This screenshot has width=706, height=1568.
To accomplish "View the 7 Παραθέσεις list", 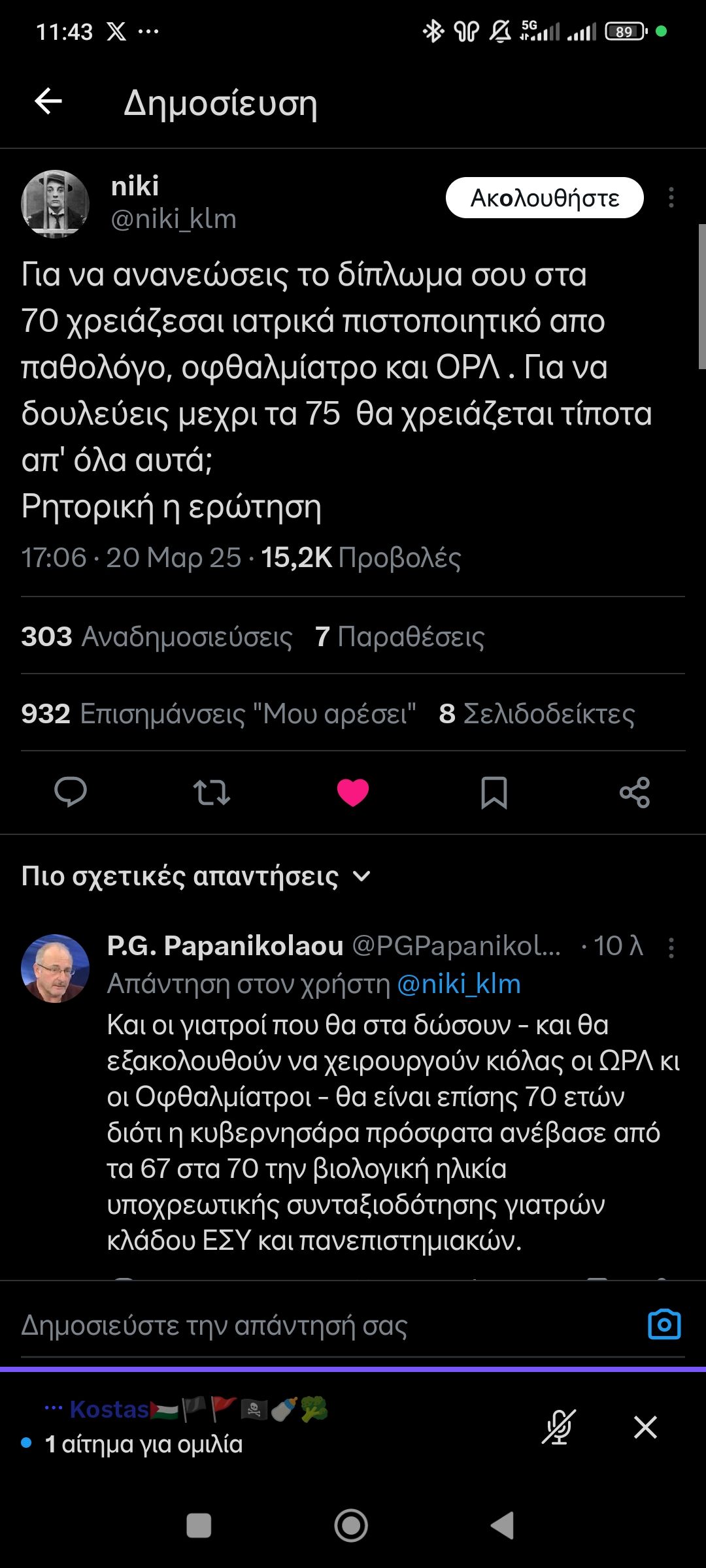I will (400, 637).
